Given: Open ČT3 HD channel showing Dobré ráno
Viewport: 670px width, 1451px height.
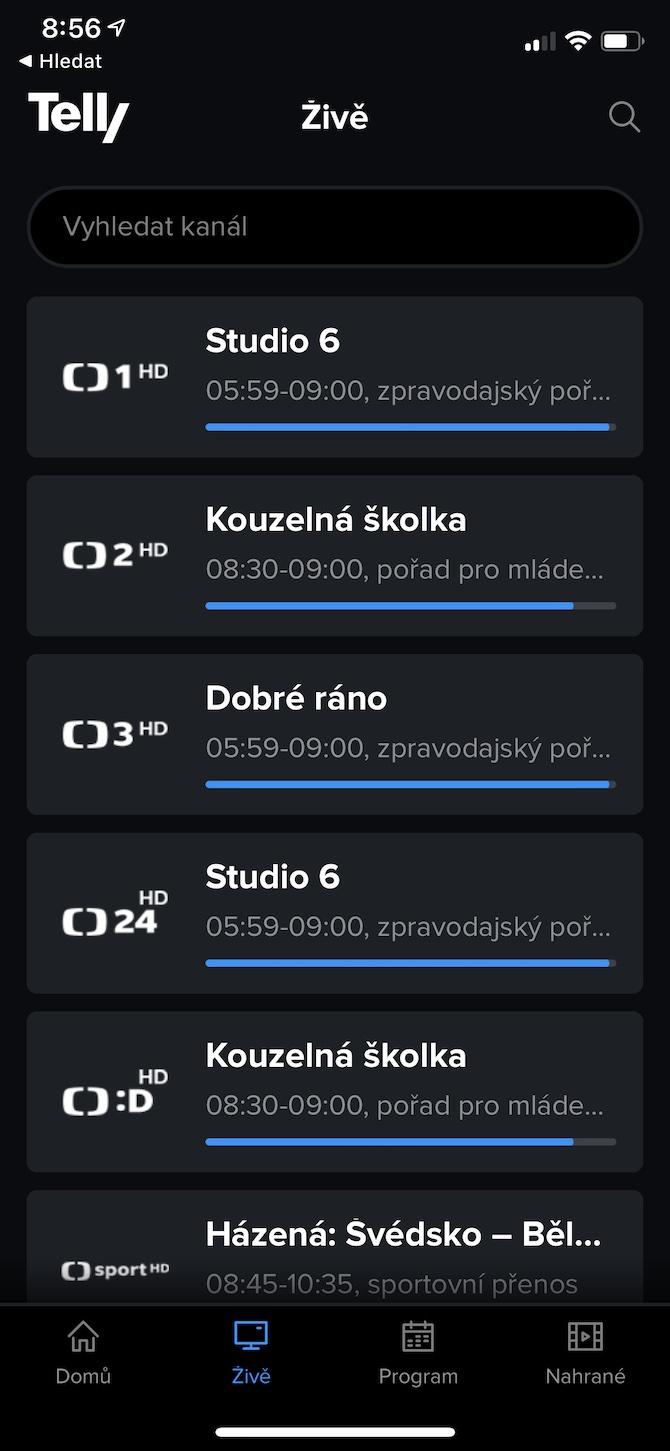Looking at the screenshot, I should point(334,734).
